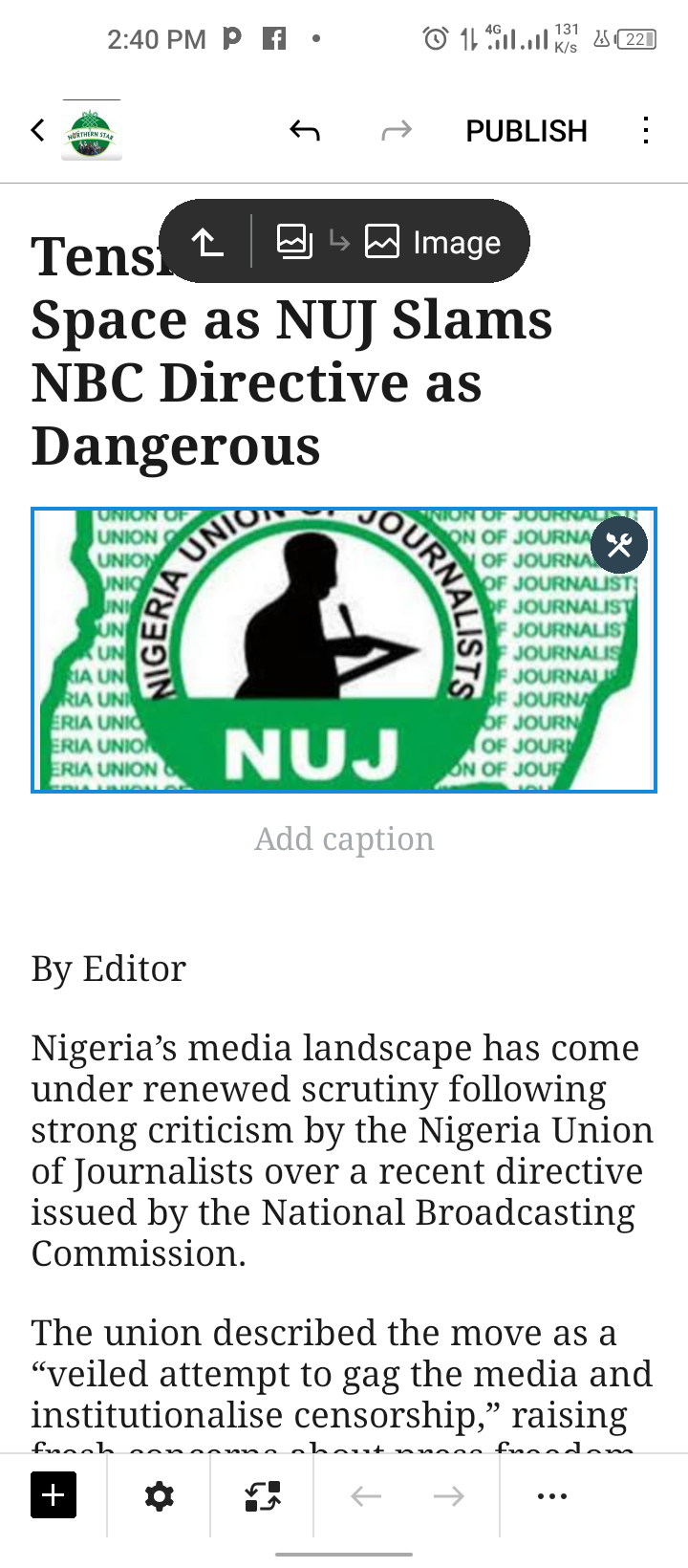Open block settings gear
The width and height of the screenshot is (688, 1568).
coord(159,1496)
